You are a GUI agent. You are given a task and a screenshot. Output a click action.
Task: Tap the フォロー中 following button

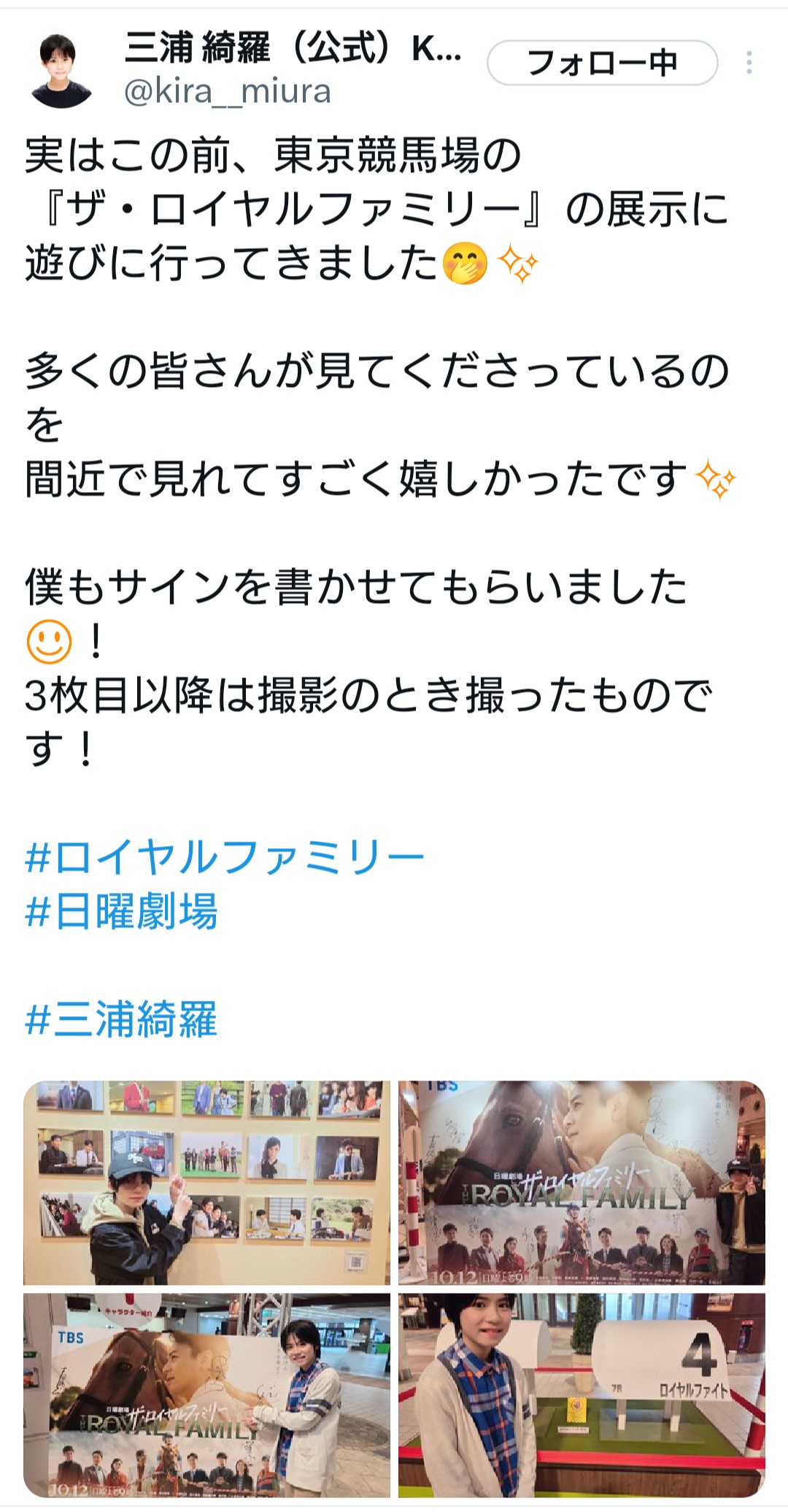[x=602, y=64]
